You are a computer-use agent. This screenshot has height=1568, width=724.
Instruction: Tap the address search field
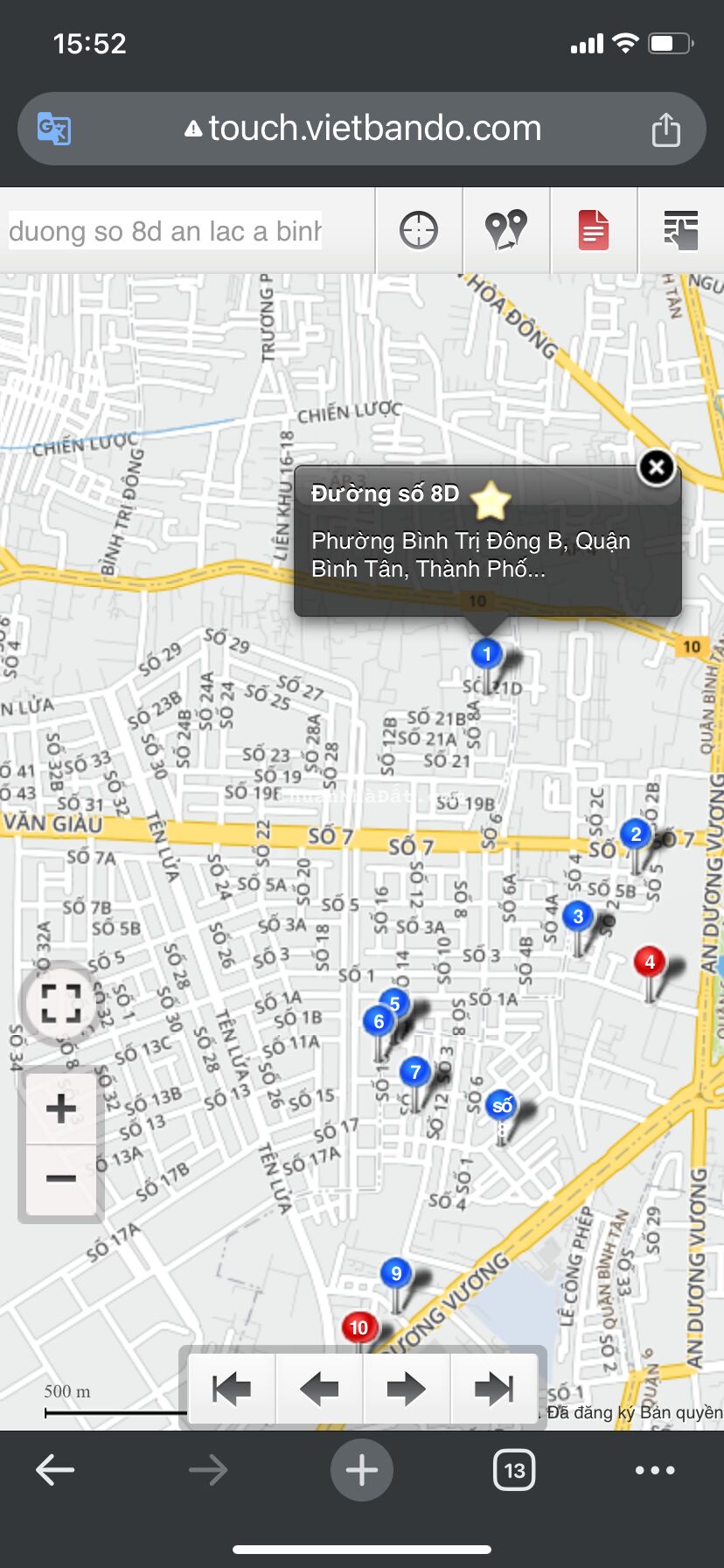point(166,231)
